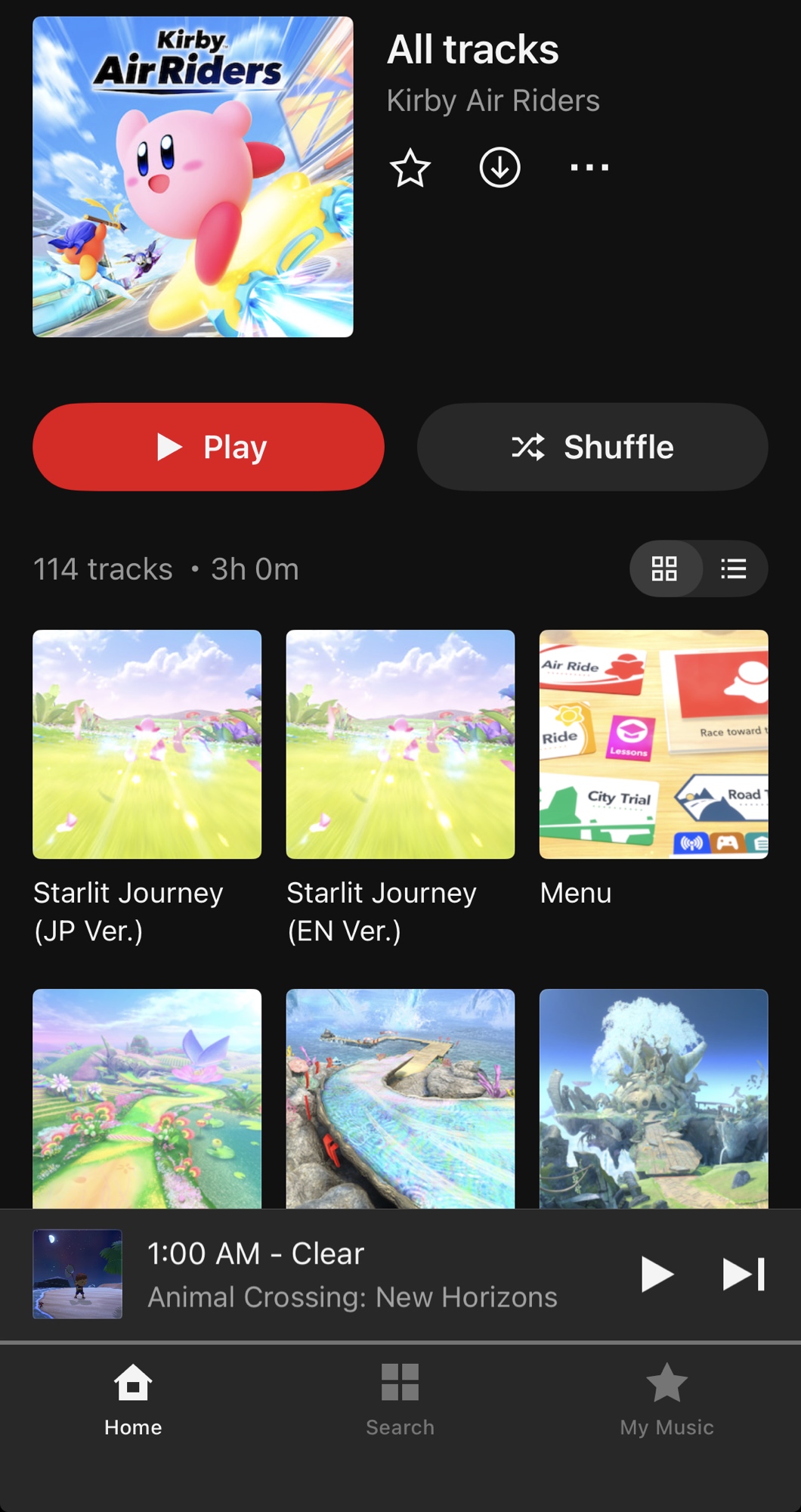Shuffle all 114 tracks
This screenshot has width=801, height=1512.
pos(592,447)
